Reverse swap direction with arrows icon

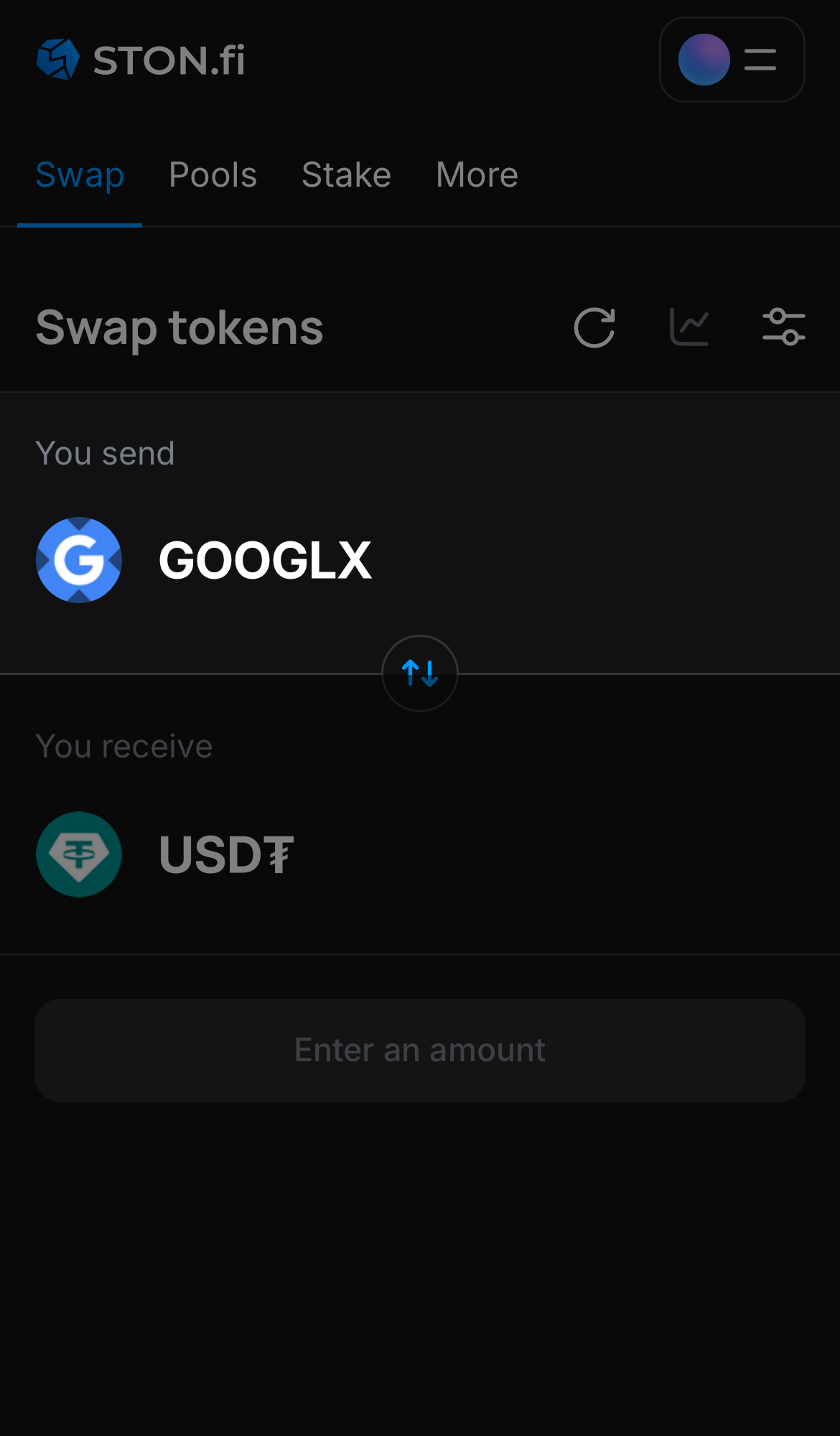(419, 673)
